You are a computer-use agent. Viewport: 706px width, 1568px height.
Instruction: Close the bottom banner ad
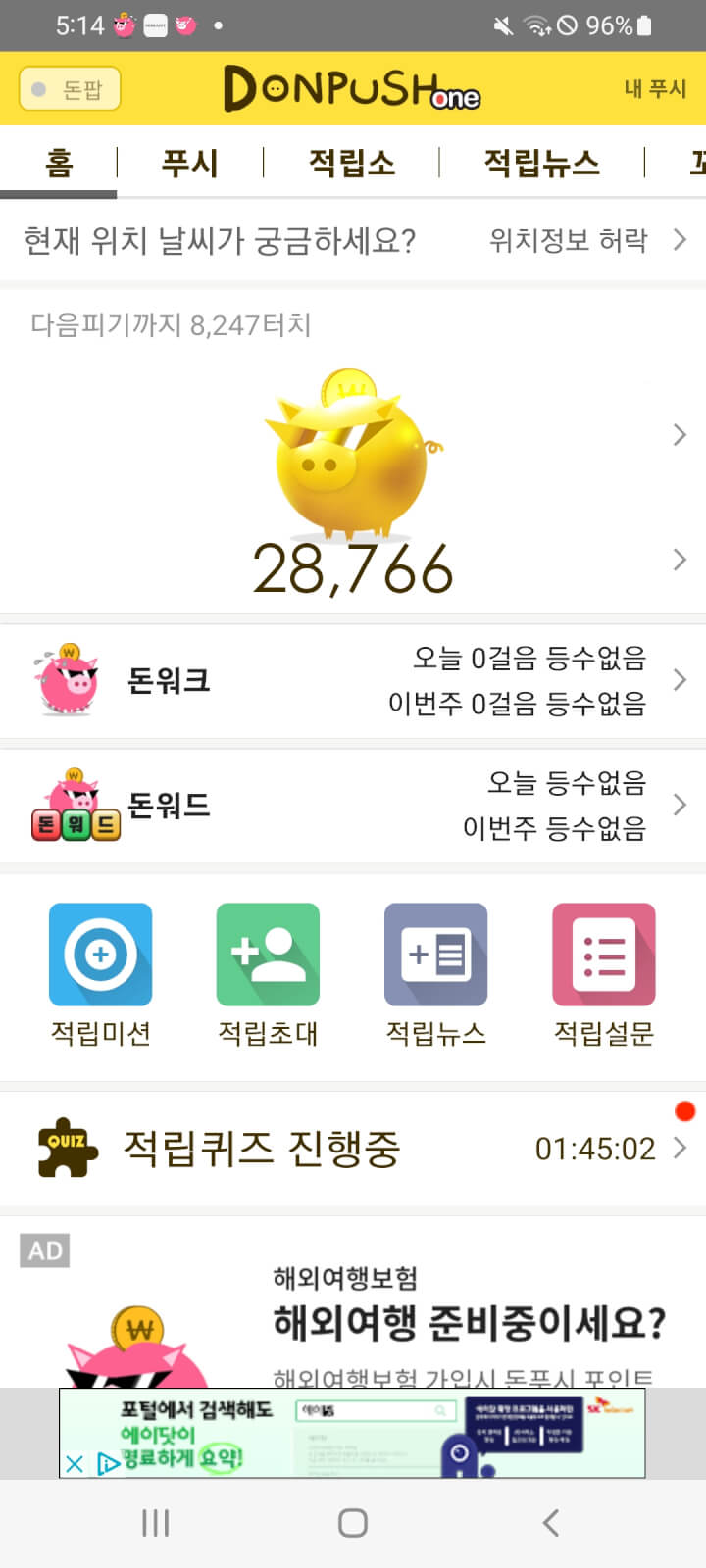pos(75,1464)
